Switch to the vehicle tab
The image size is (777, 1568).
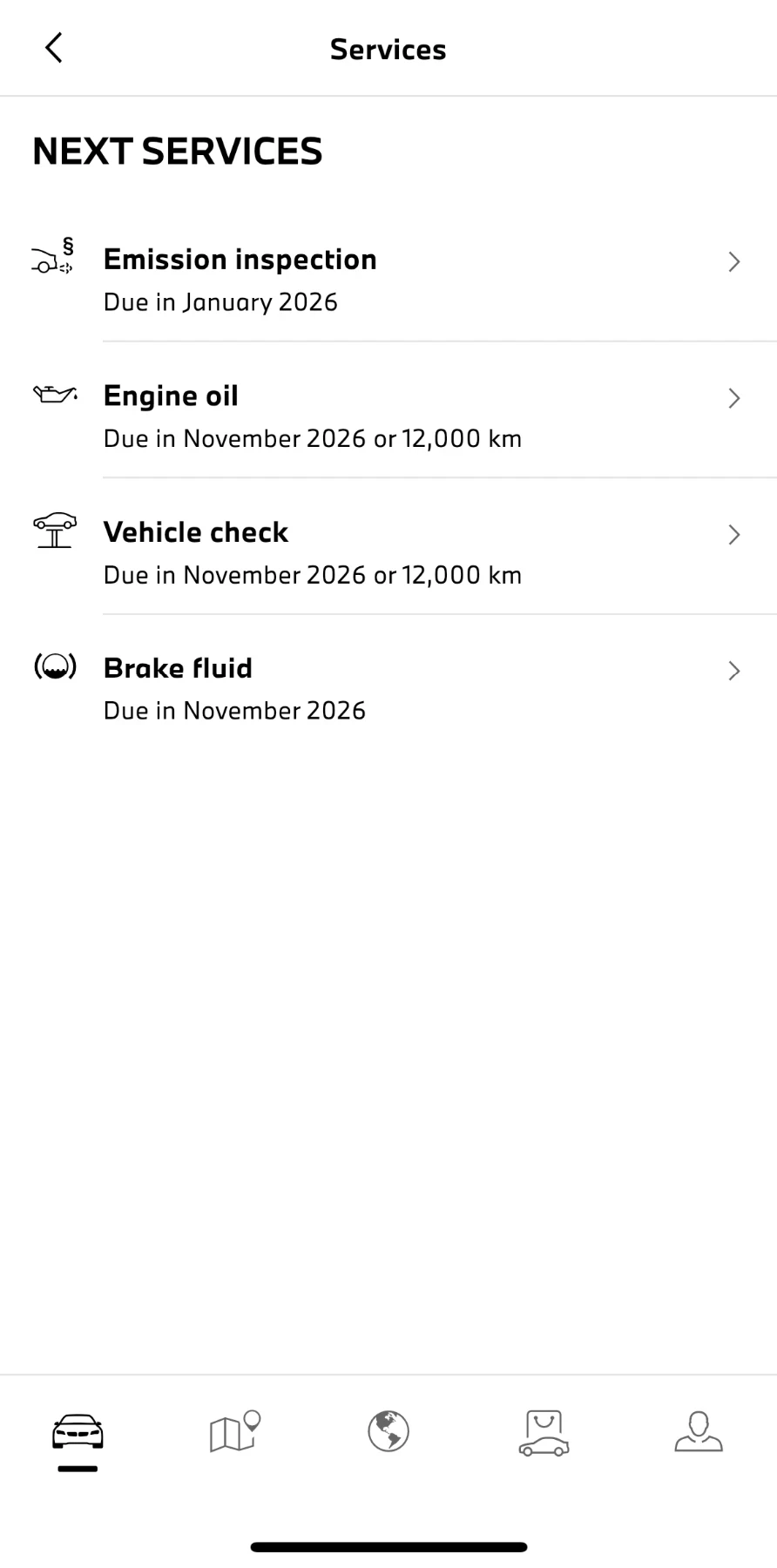click(x=78, y=1433)
